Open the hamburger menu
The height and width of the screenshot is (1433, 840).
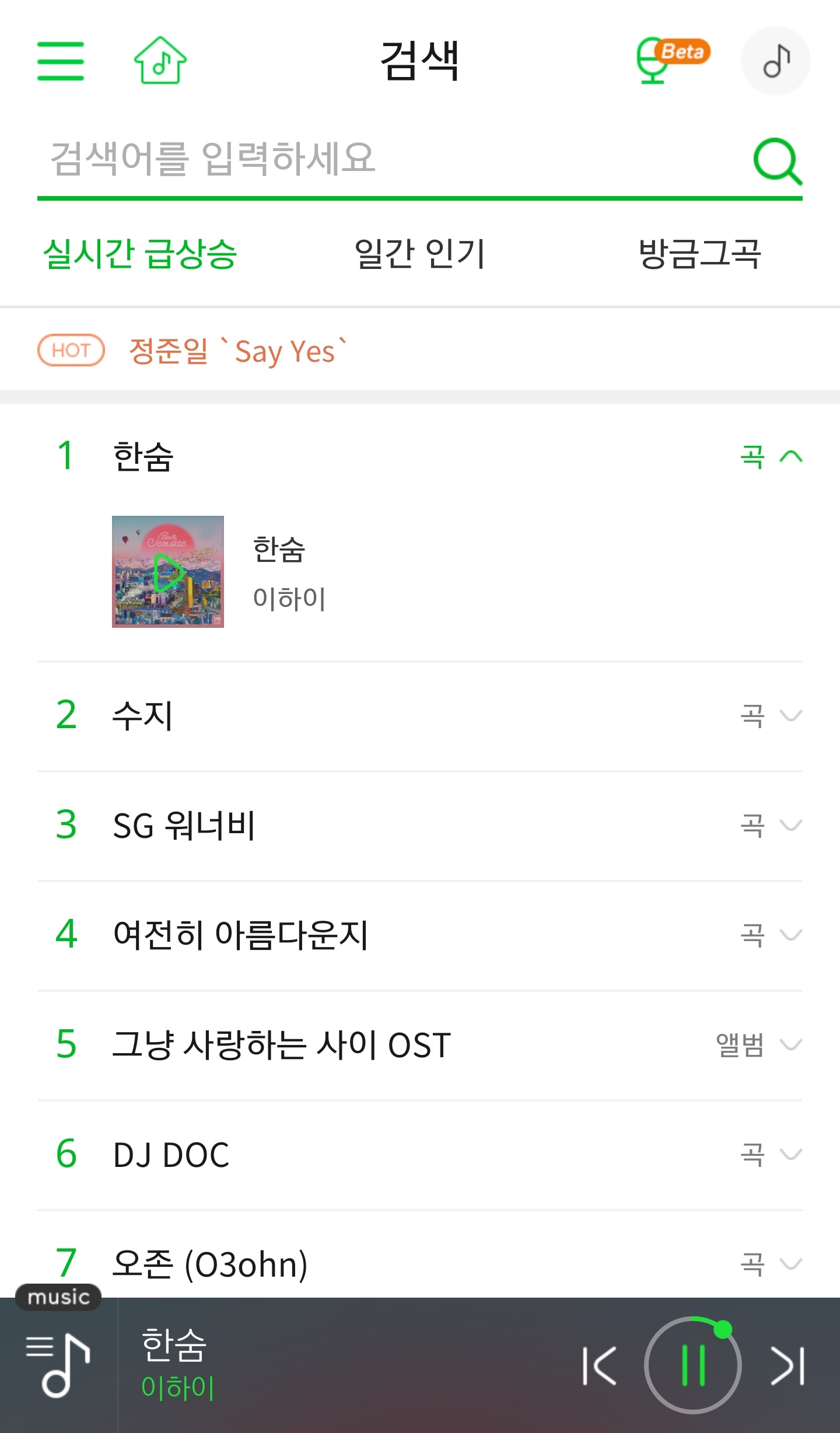click(61, 61)
